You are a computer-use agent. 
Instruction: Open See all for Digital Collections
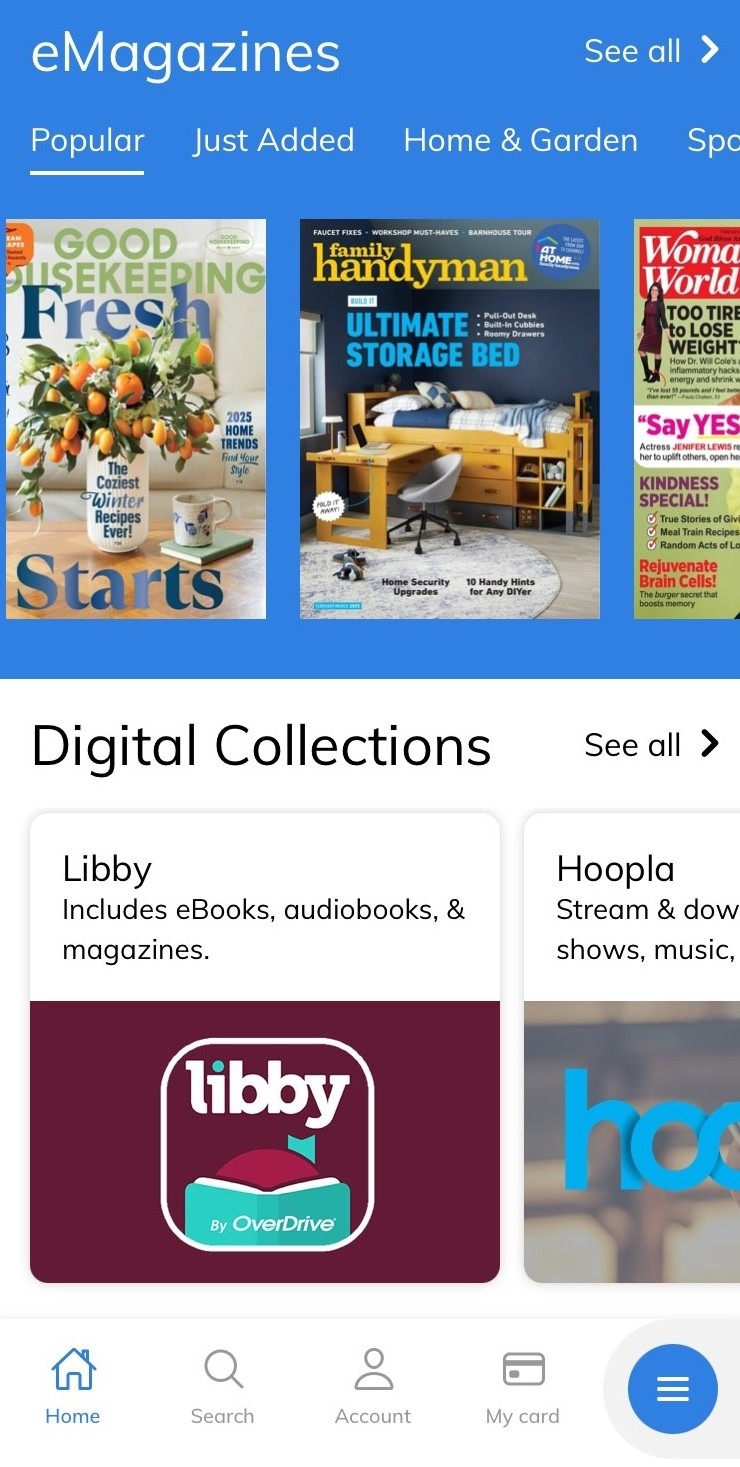(652, 745)
